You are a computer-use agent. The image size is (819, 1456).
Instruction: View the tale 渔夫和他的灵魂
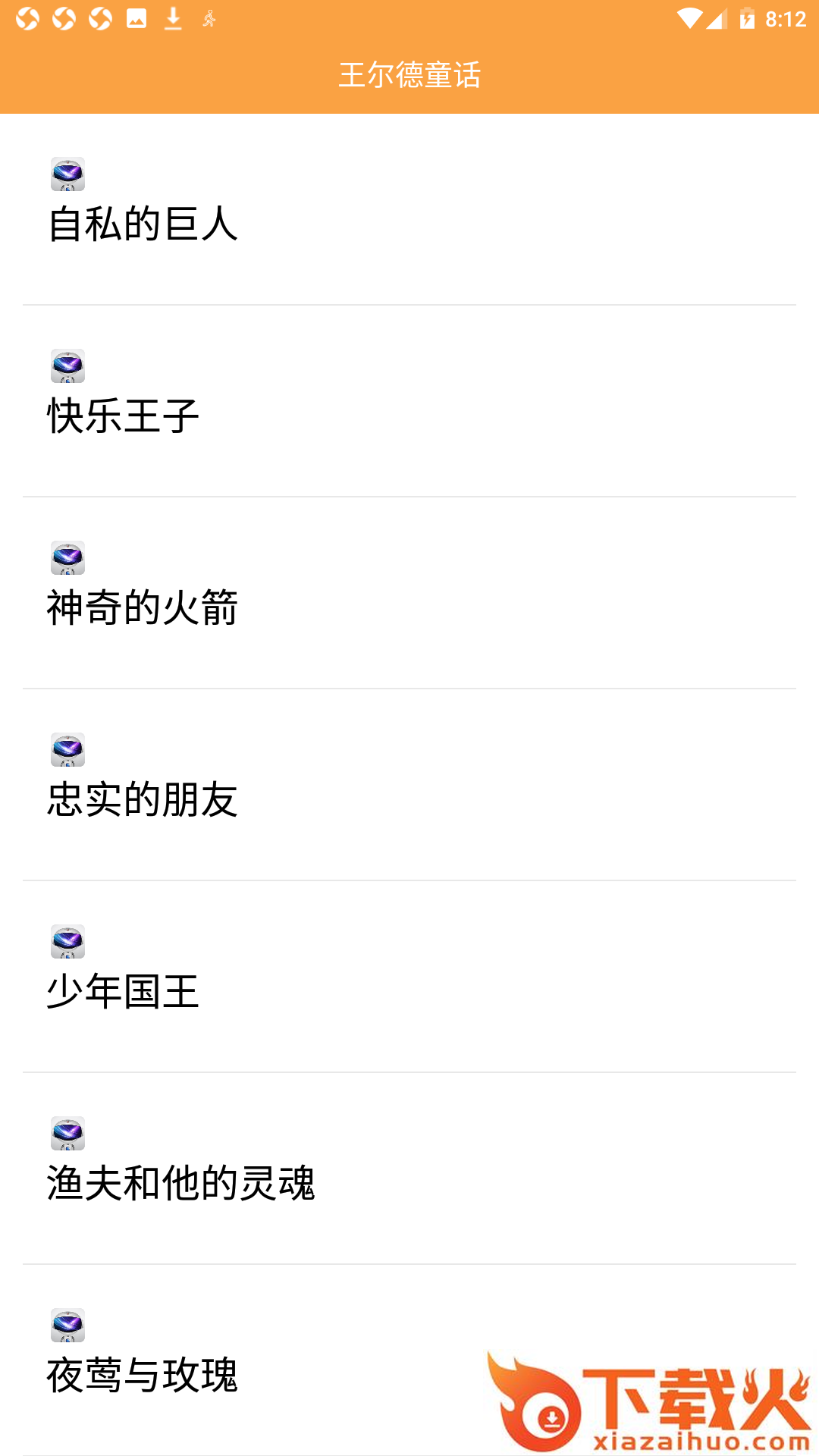[x=180, y=1183]
